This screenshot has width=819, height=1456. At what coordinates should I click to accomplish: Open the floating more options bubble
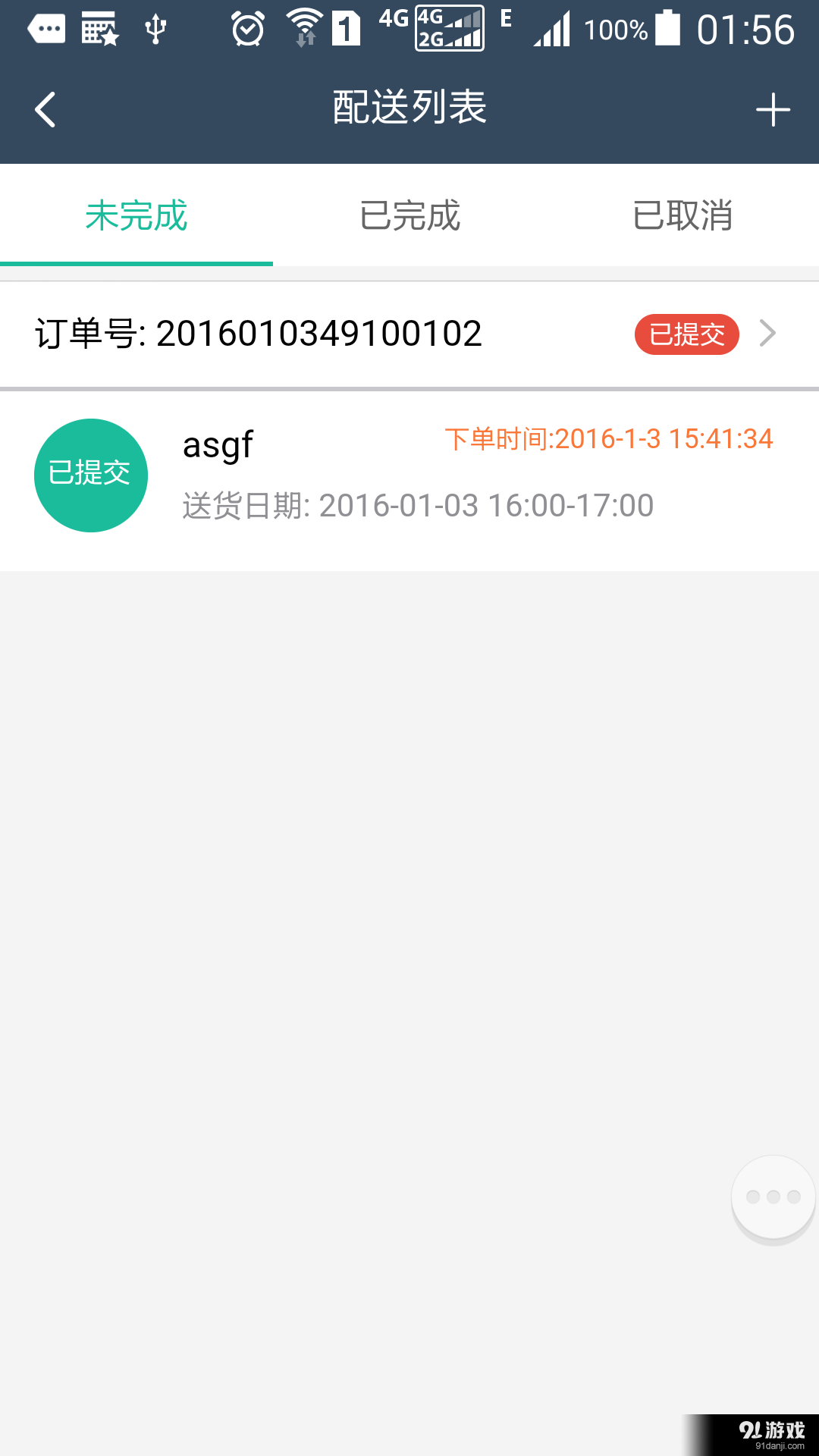tap(772, 1197)
